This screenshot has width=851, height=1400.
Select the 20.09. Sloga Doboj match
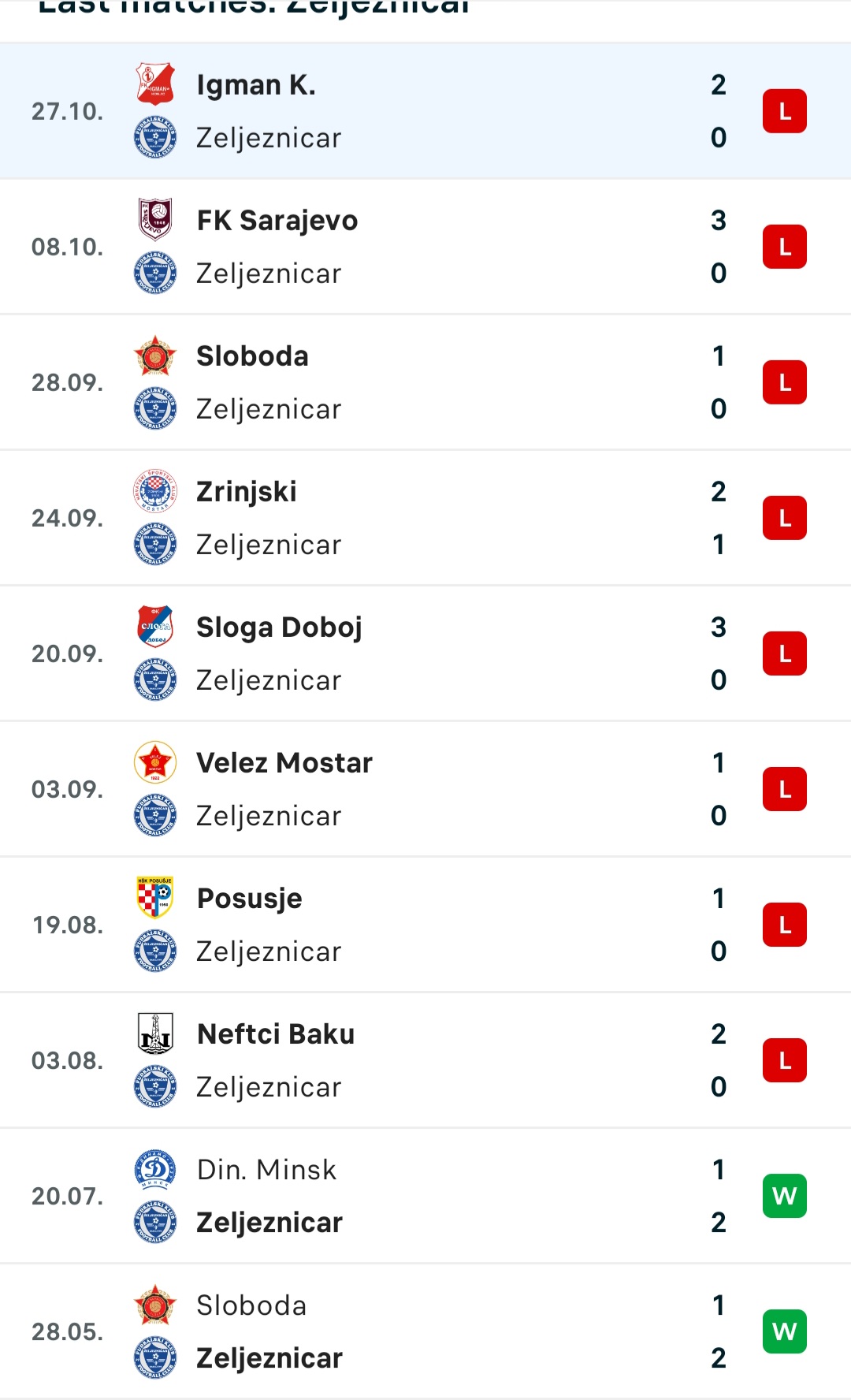point(425,653)
